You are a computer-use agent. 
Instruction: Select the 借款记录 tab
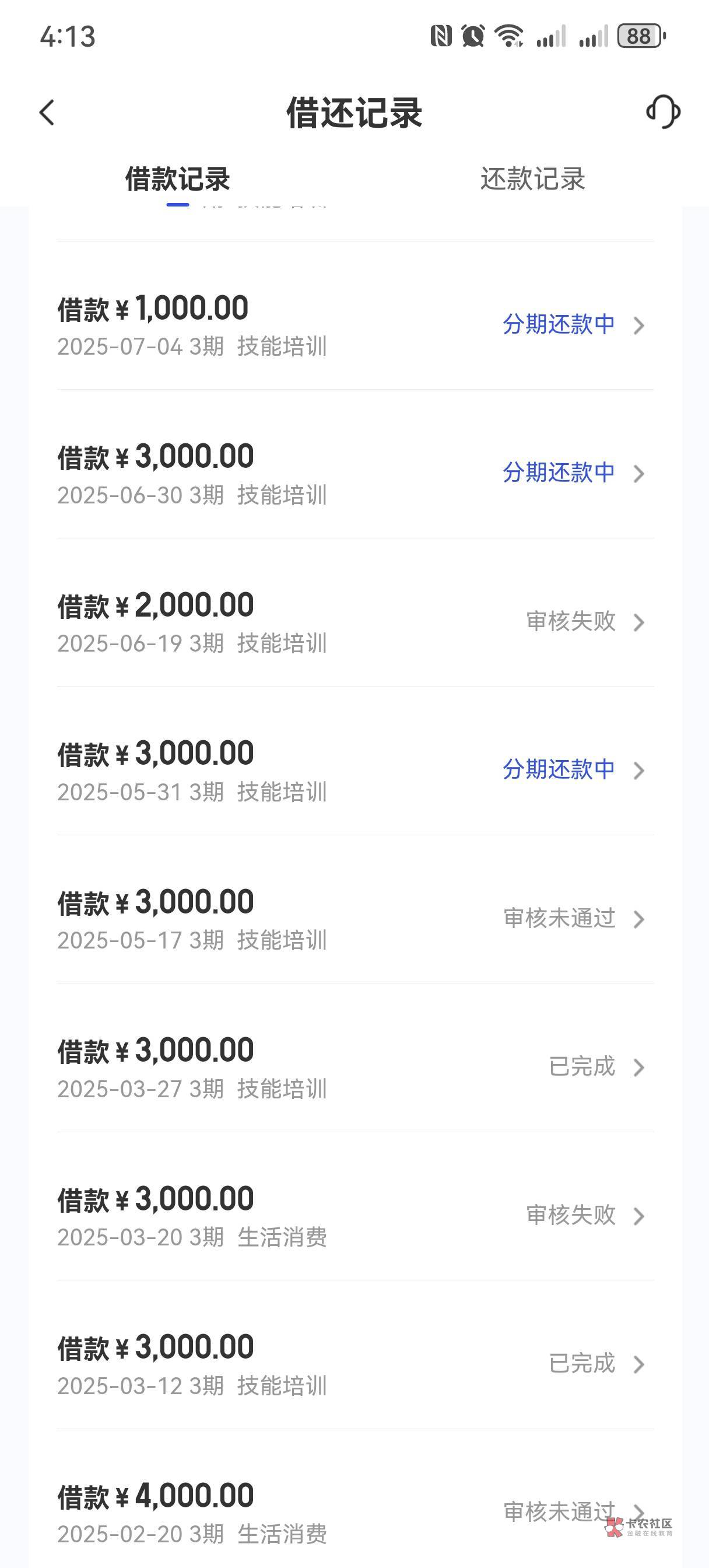(x=177, y=179)
